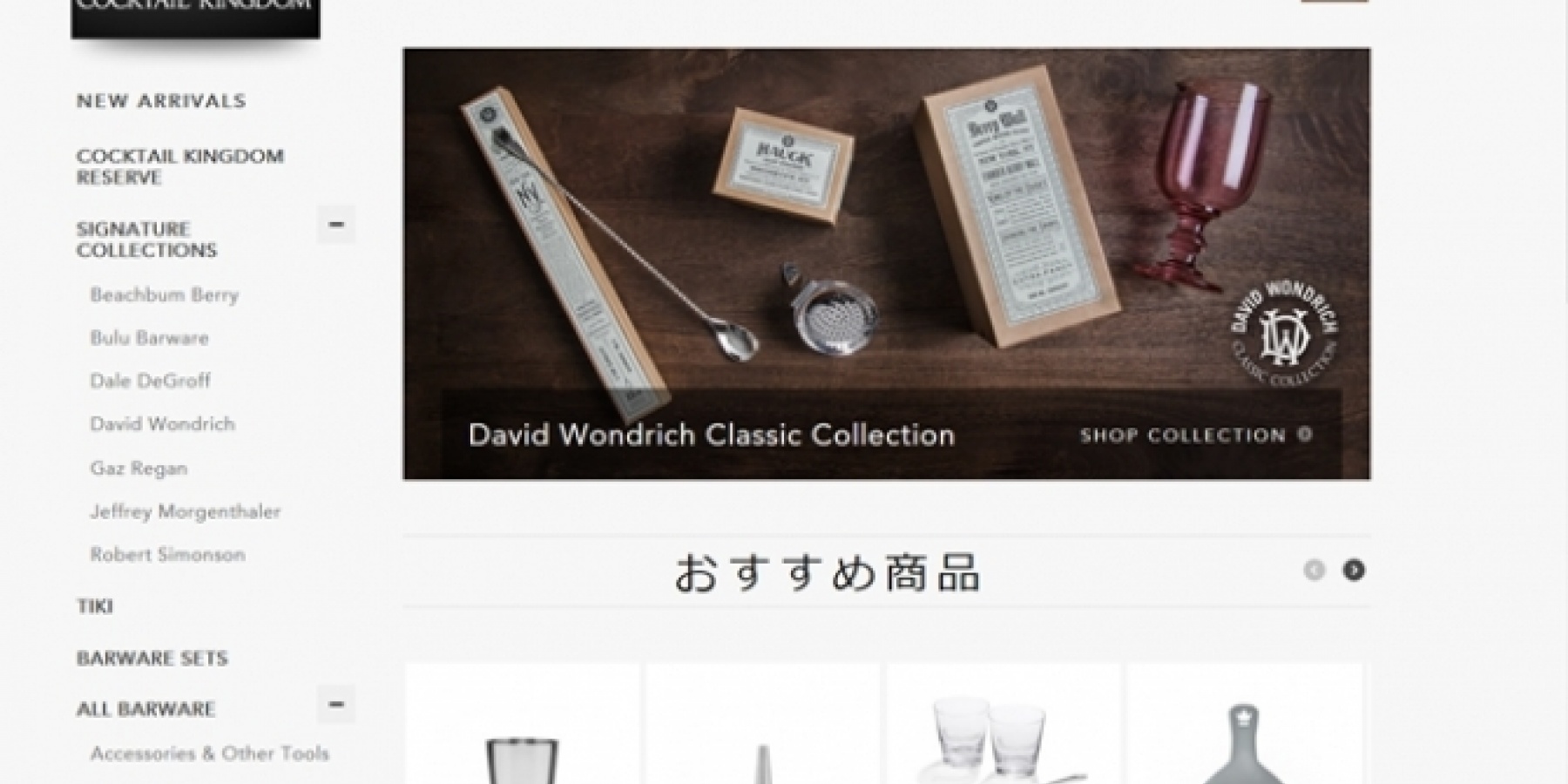This screenshot has width=1568, height=784.
Task: Collapse the Signature Collections section
Action: click(x=335, y=225)
